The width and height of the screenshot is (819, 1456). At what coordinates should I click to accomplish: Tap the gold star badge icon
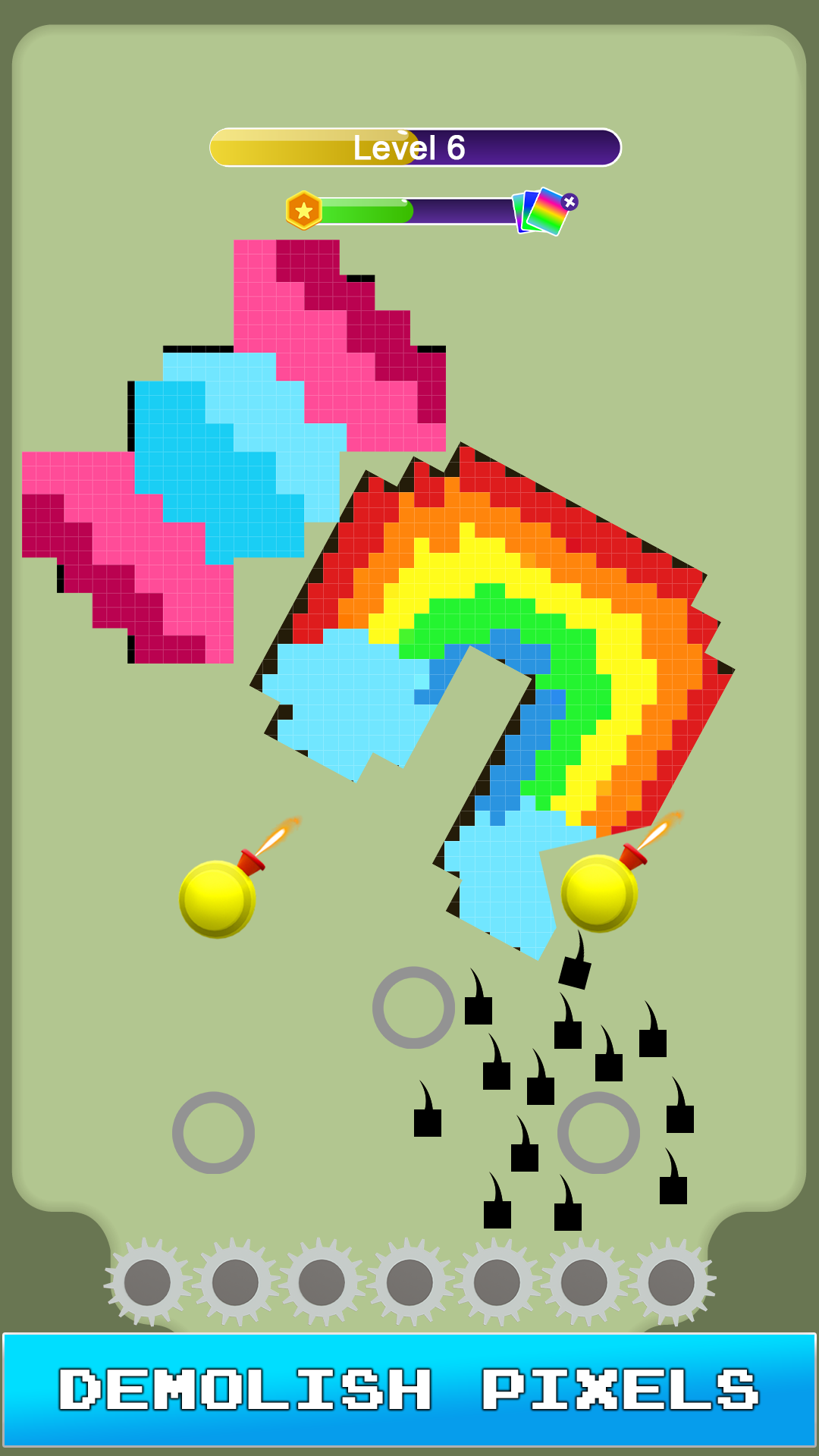(303, 209)
